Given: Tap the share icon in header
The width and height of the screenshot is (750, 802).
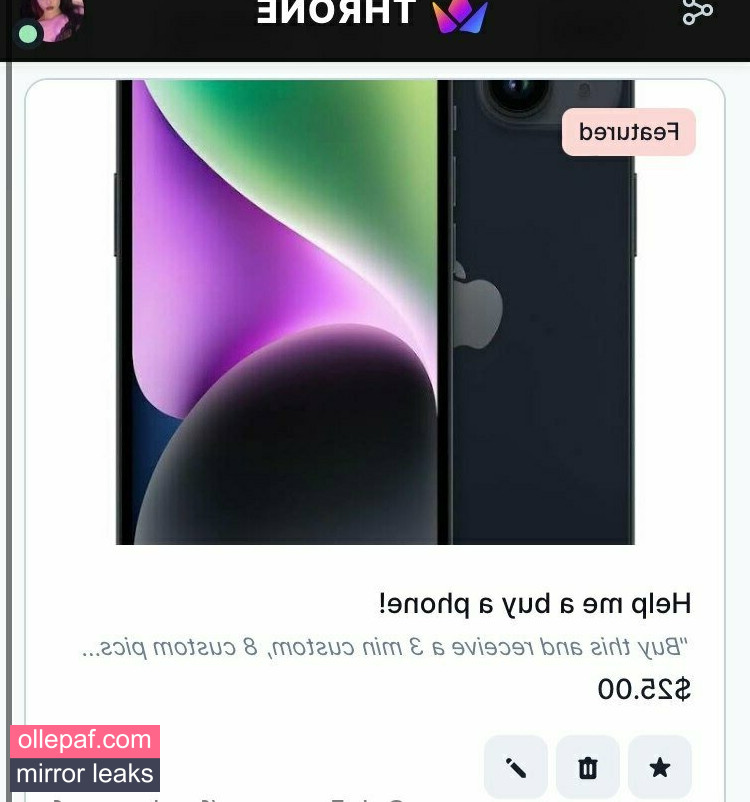Looking at the screenshot, I should [x=697, y=12].
